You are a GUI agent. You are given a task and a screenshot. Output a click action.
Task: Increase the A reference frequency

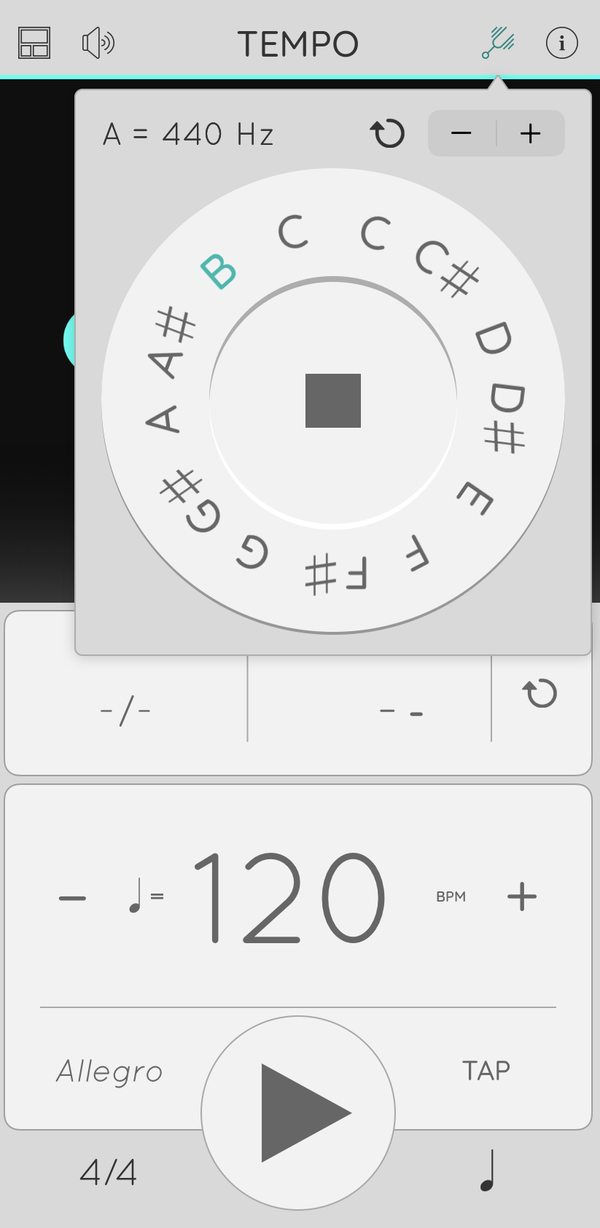click(531, 134)
